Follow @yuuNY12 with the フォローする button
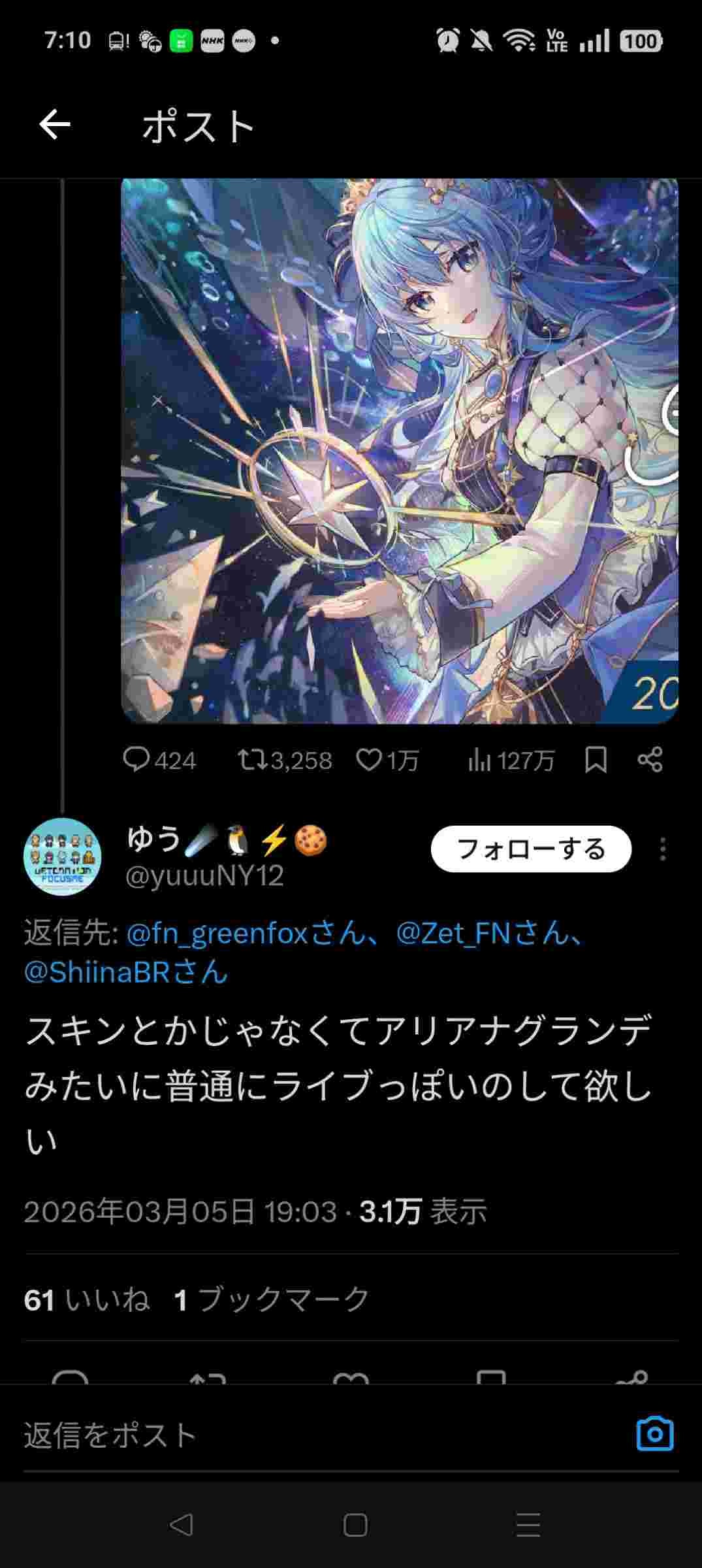Image resolution: width=702 pixels, height=1568 pixels. point(530,849)
